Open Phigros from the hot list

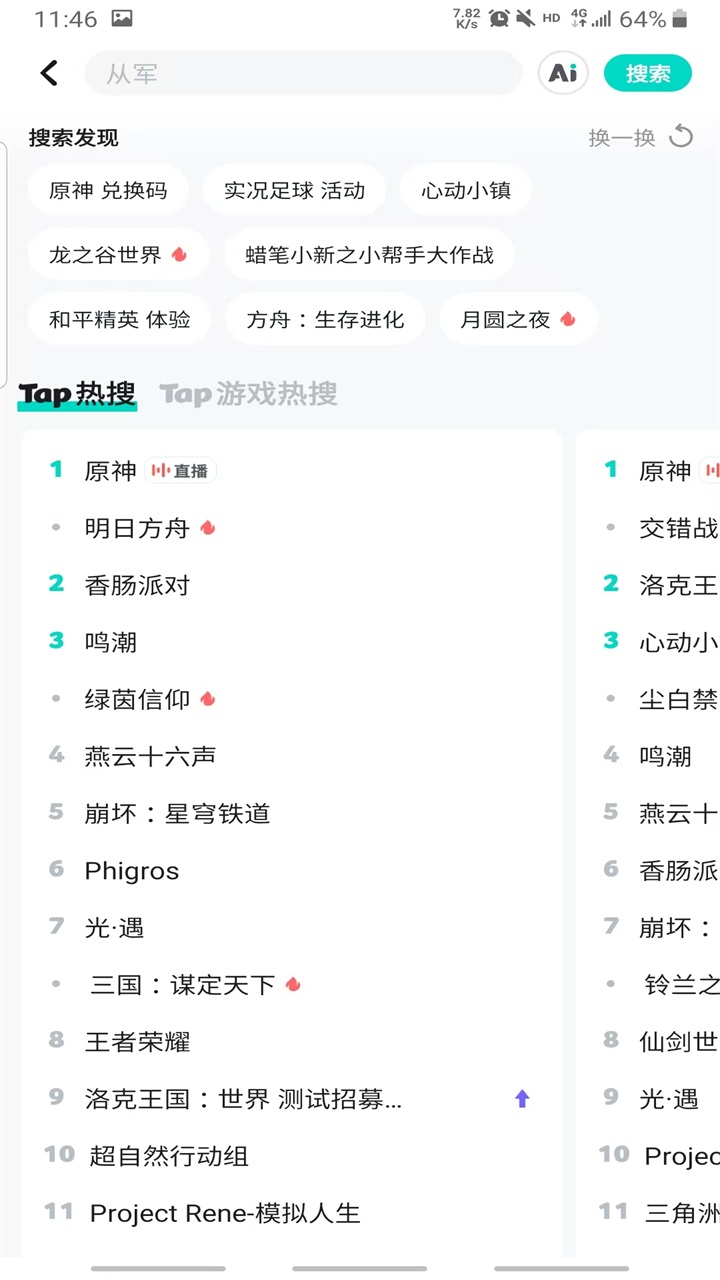[132, 871]
